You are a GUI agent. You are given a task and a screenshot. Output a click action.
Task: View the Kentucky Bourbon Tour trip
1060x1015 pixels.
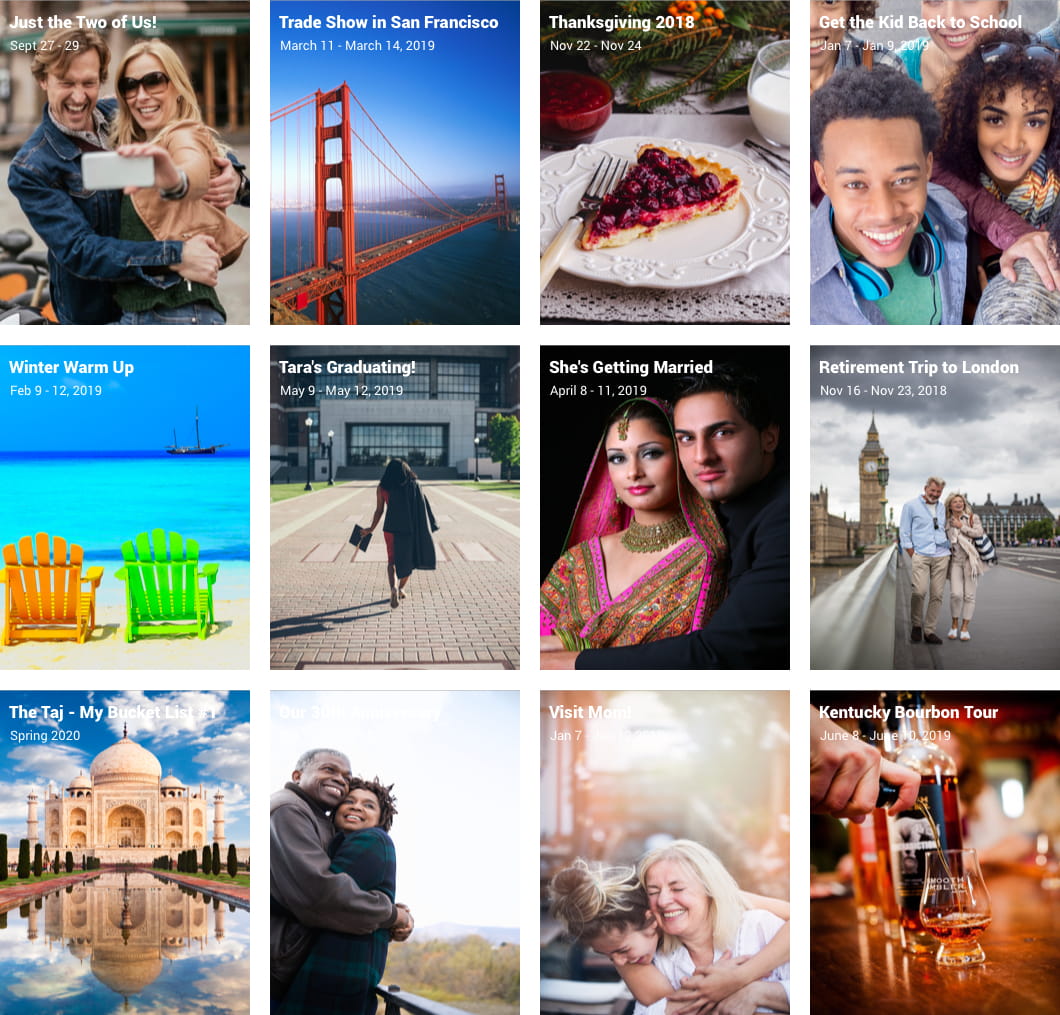click(x=935, y=852)
